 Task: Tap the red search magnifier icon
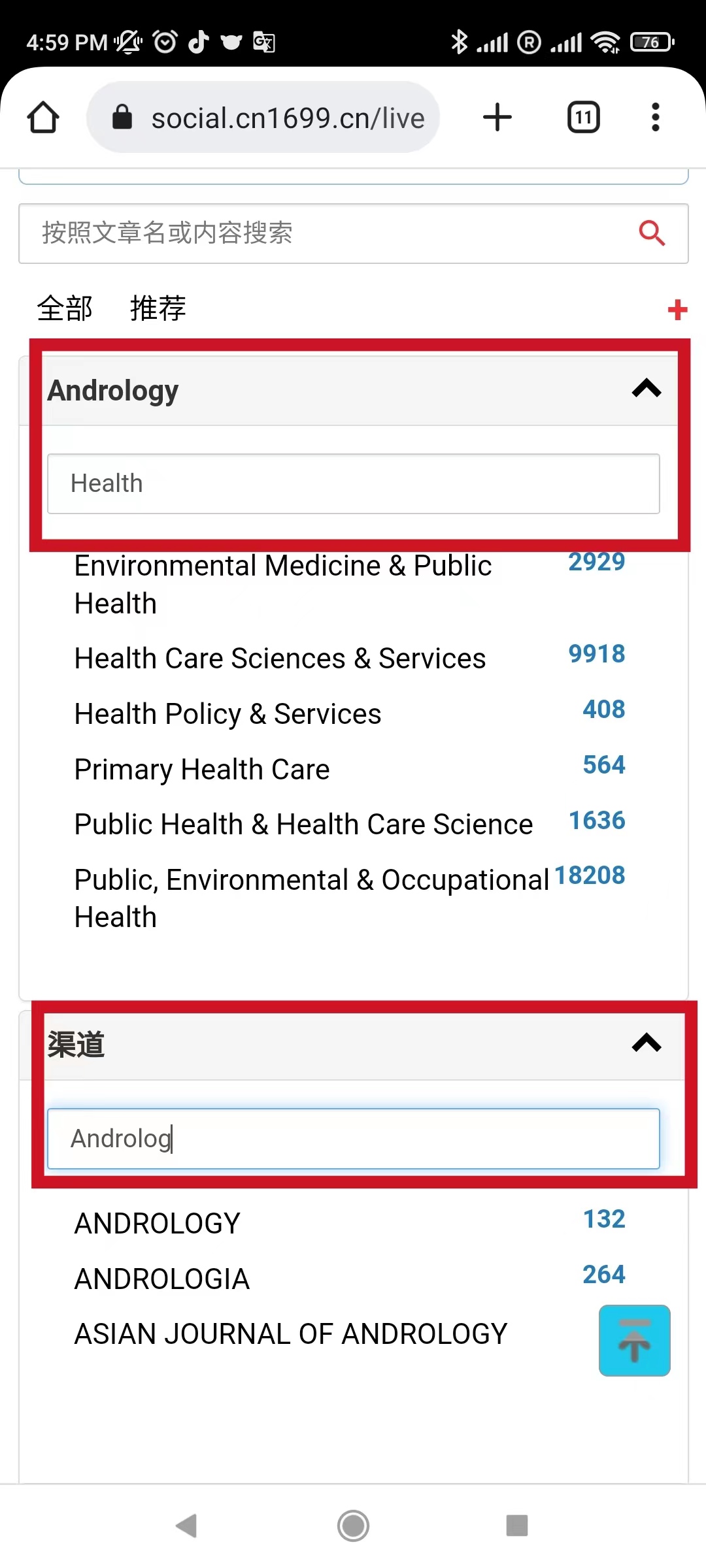[x=652, y=233]
